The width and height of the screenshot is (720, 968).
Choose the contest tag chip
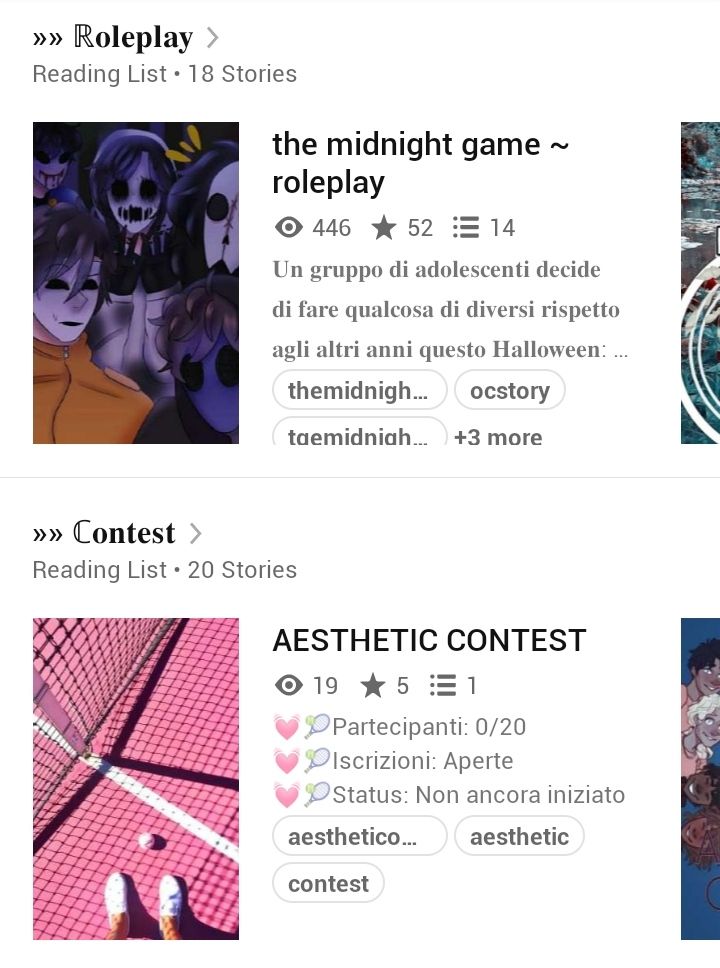(328, 883)
